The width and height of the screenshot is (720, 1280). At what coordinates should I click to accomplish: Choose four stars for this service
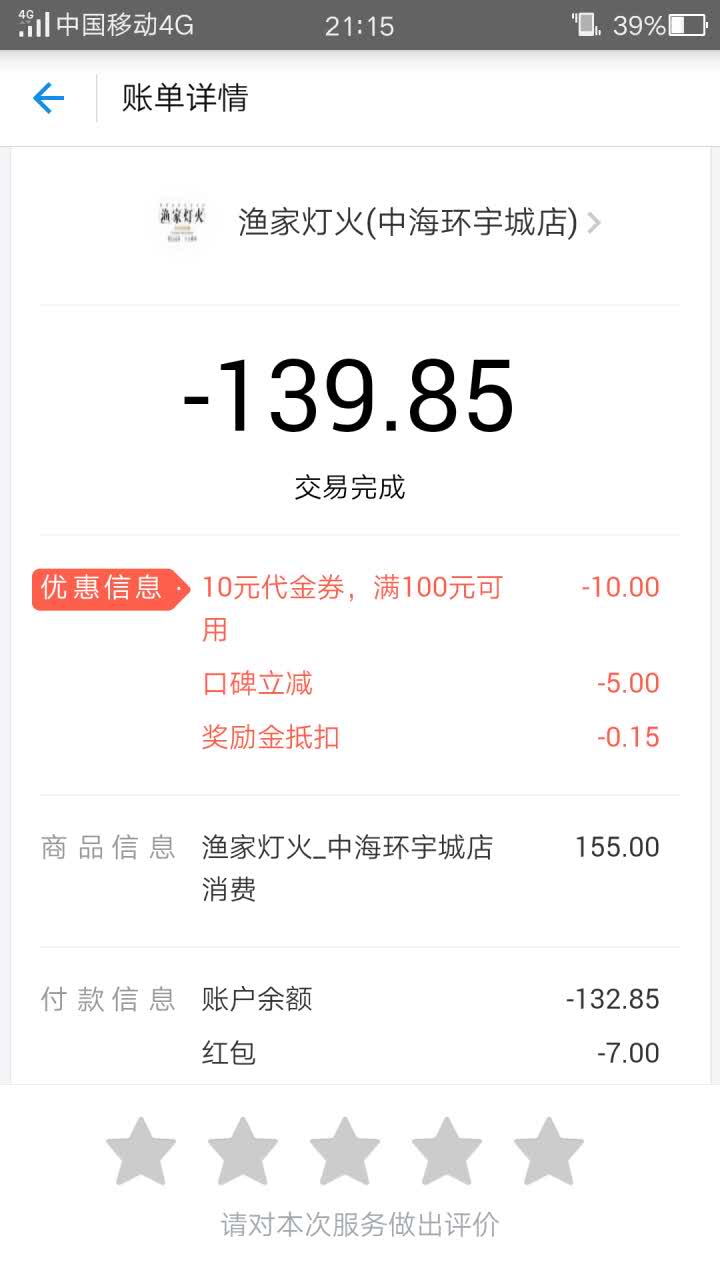click(x=447, y=1152)
